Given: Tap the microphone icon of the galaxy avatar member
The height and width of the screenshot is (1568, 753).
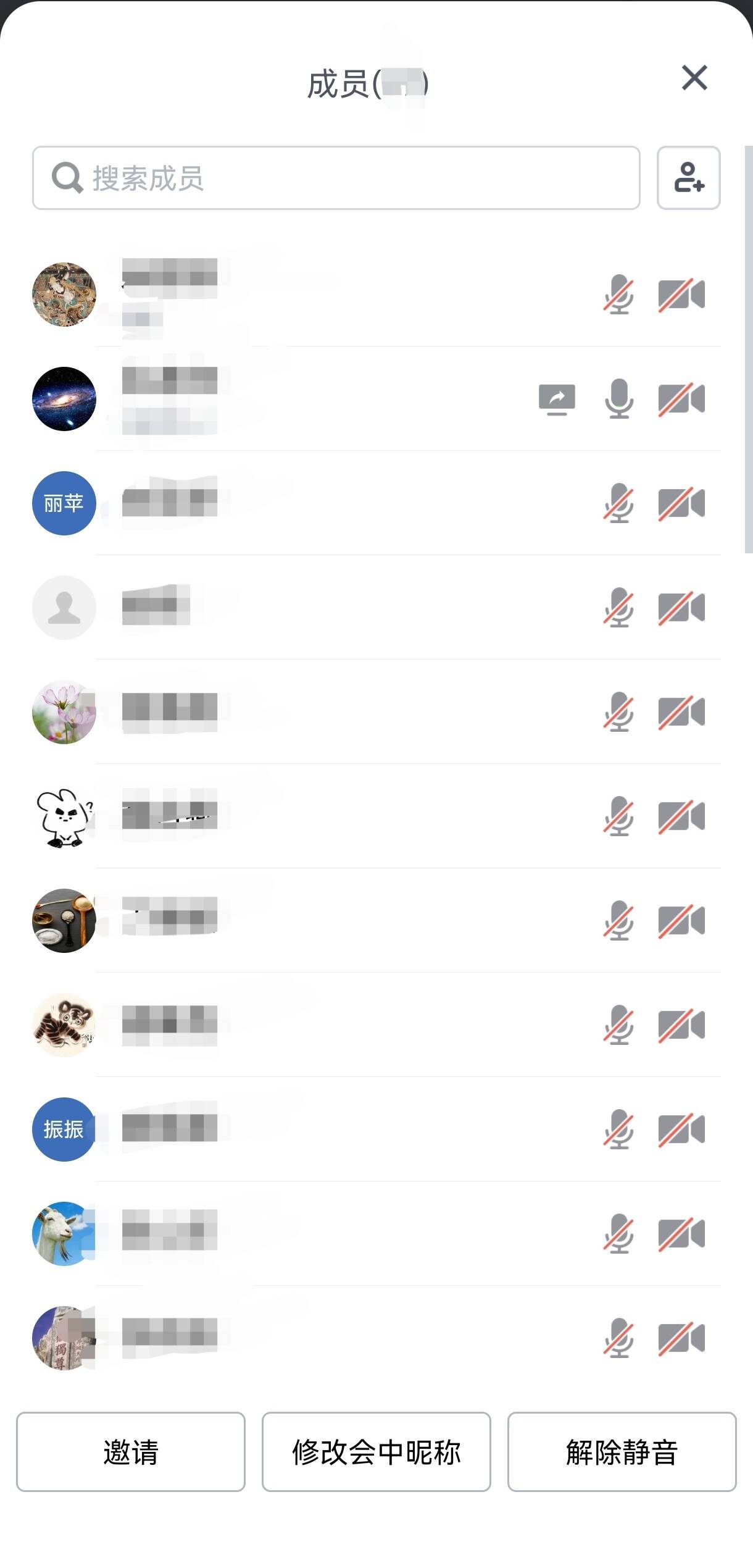Looking at the screenshot, I should (x=618, y=399).
